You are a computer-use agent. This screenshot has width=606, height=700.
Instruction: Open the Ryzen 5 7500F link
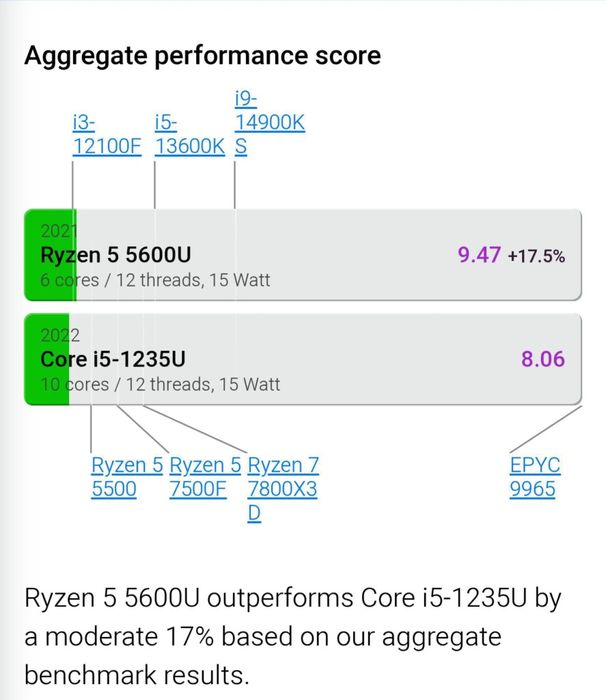[x=205, y=477]
